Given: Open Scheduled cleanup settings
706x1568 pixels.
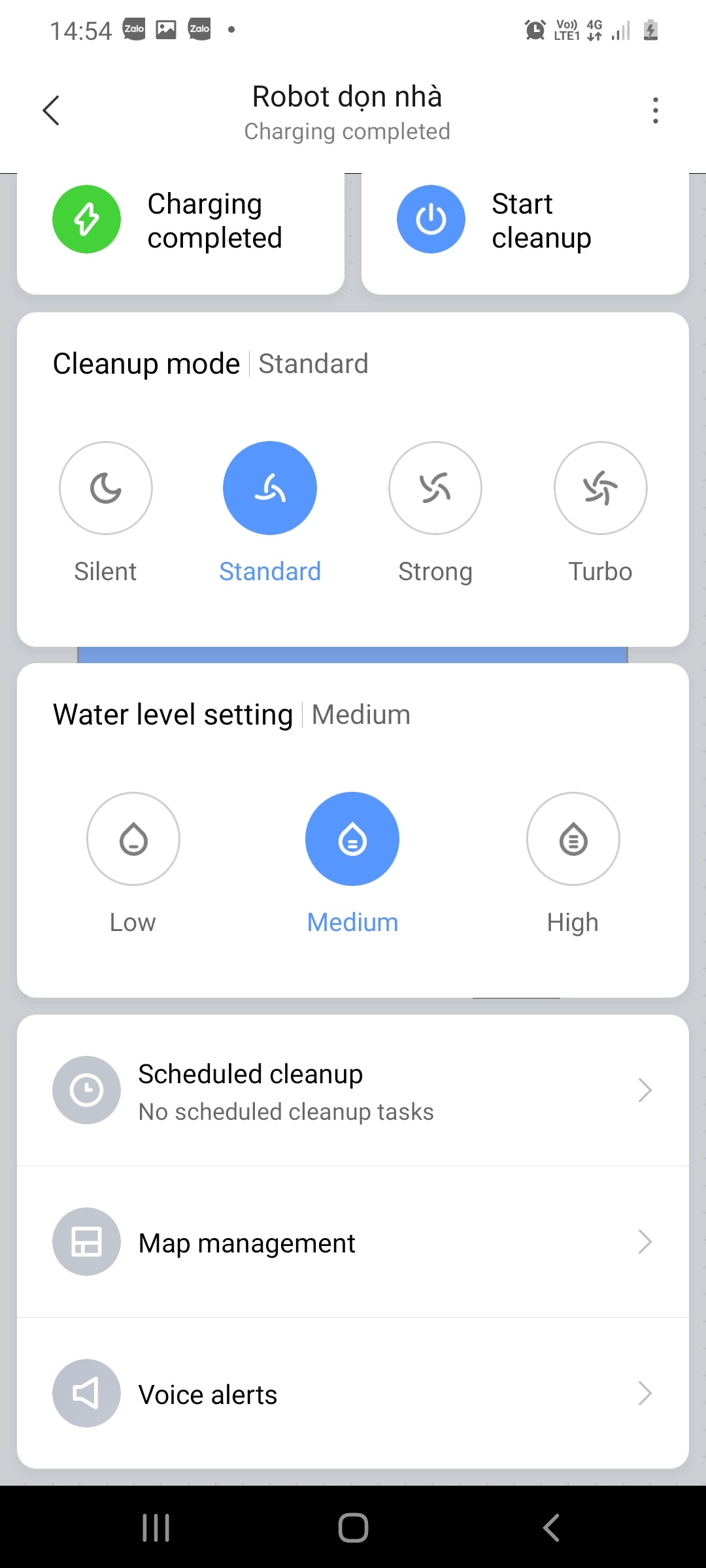Looking at the screenshot, I should [x=353, y=1090].
